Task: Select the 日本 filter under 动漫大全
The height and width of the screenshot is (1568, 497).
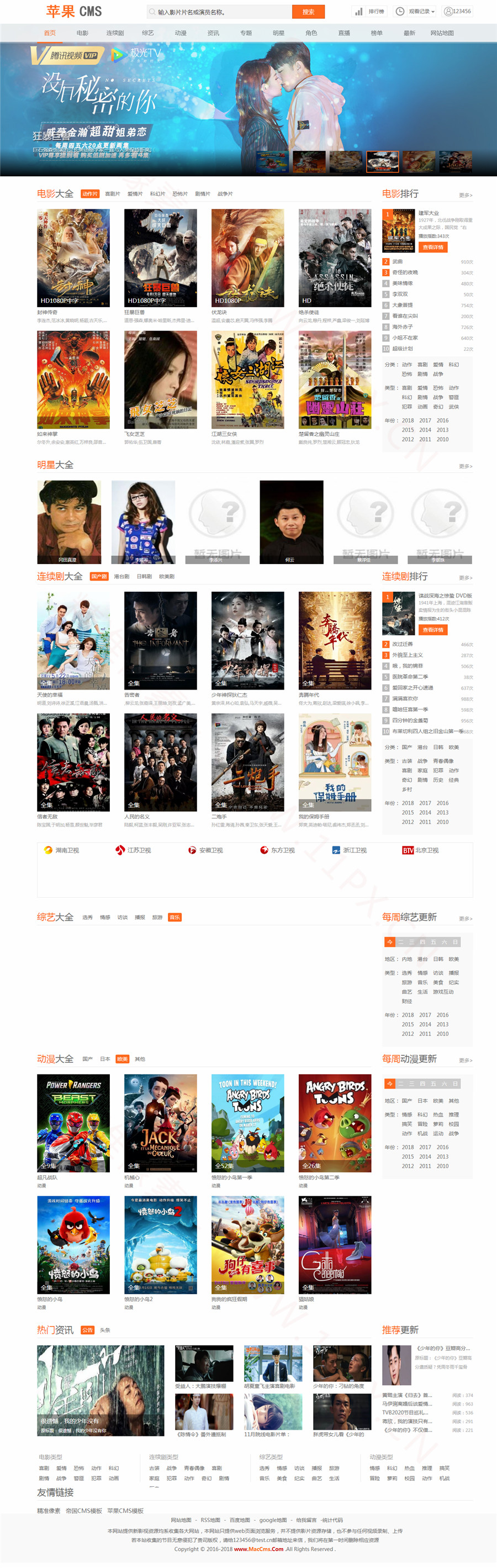Action: (104, 1059)
